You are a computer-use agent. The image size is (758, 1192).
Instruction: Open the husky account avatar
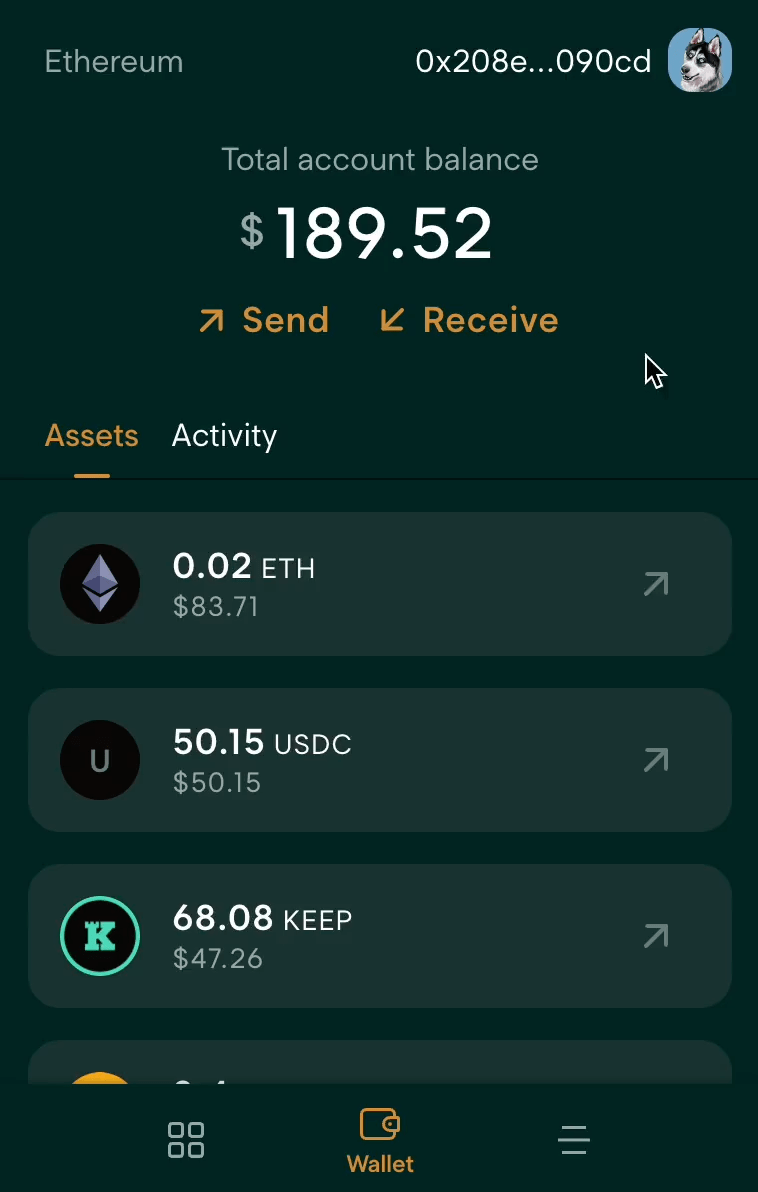pos(699,60)
